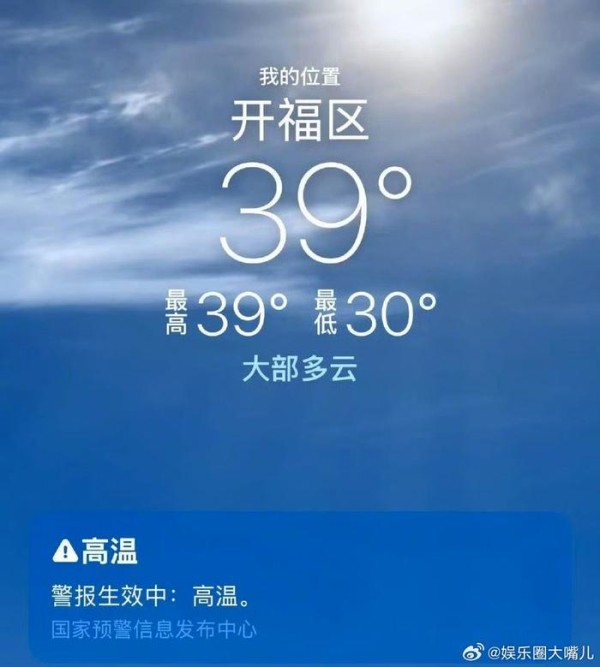Open the 高温 warning alert card
The image size is (600, 667).
click(300, 575)
